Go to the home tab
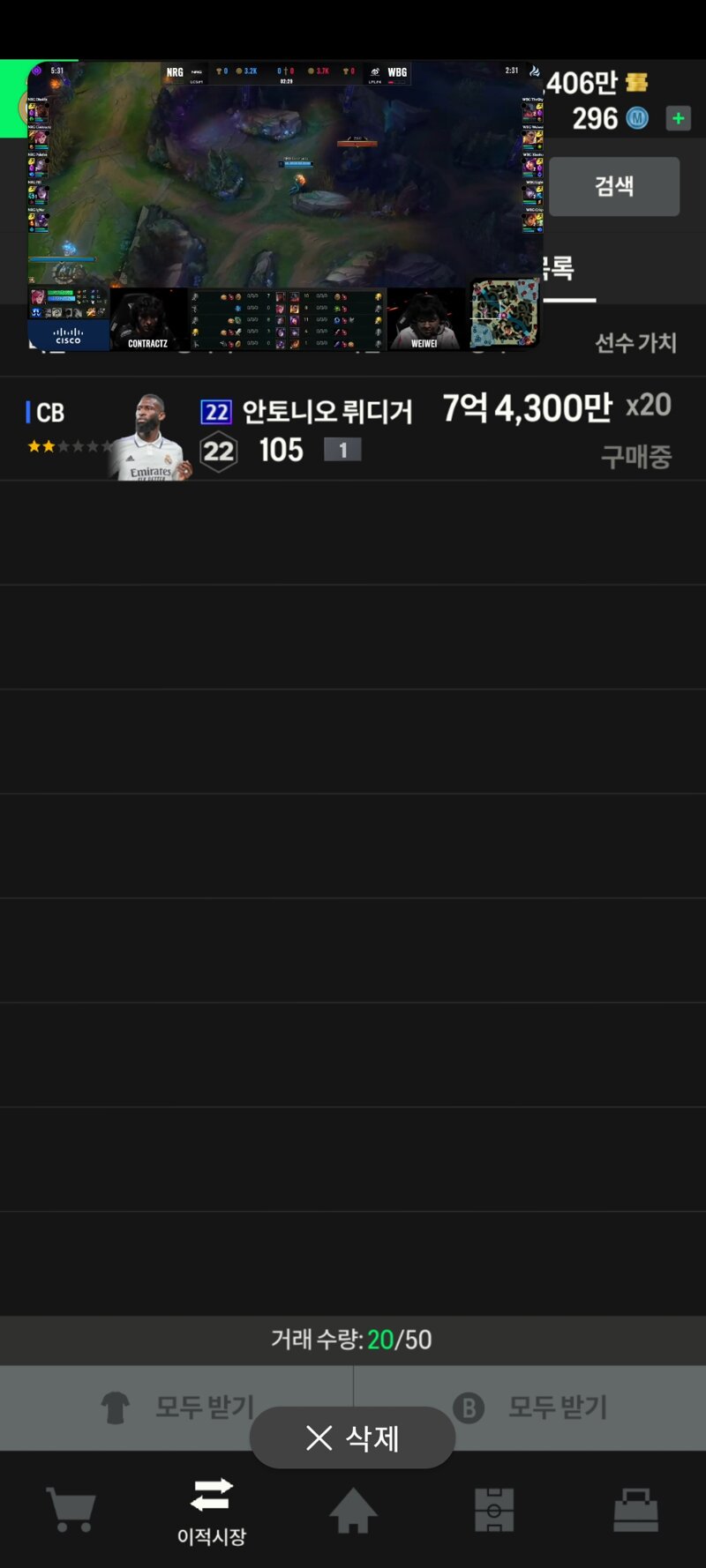The height and width of the screenshot is (1568, 706). [353, 1510]
